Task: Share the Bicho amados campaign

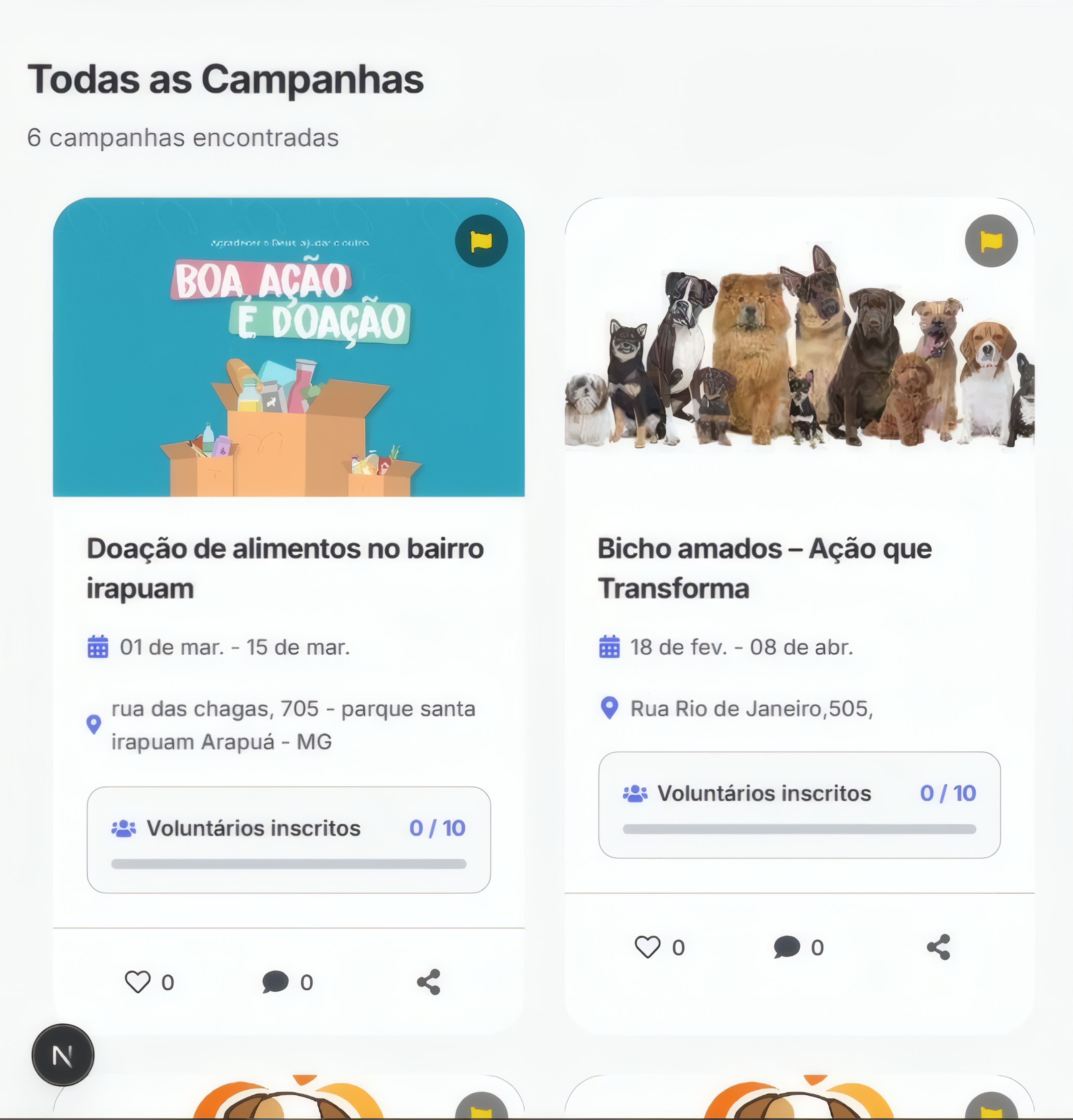Action: pos(939,947)
